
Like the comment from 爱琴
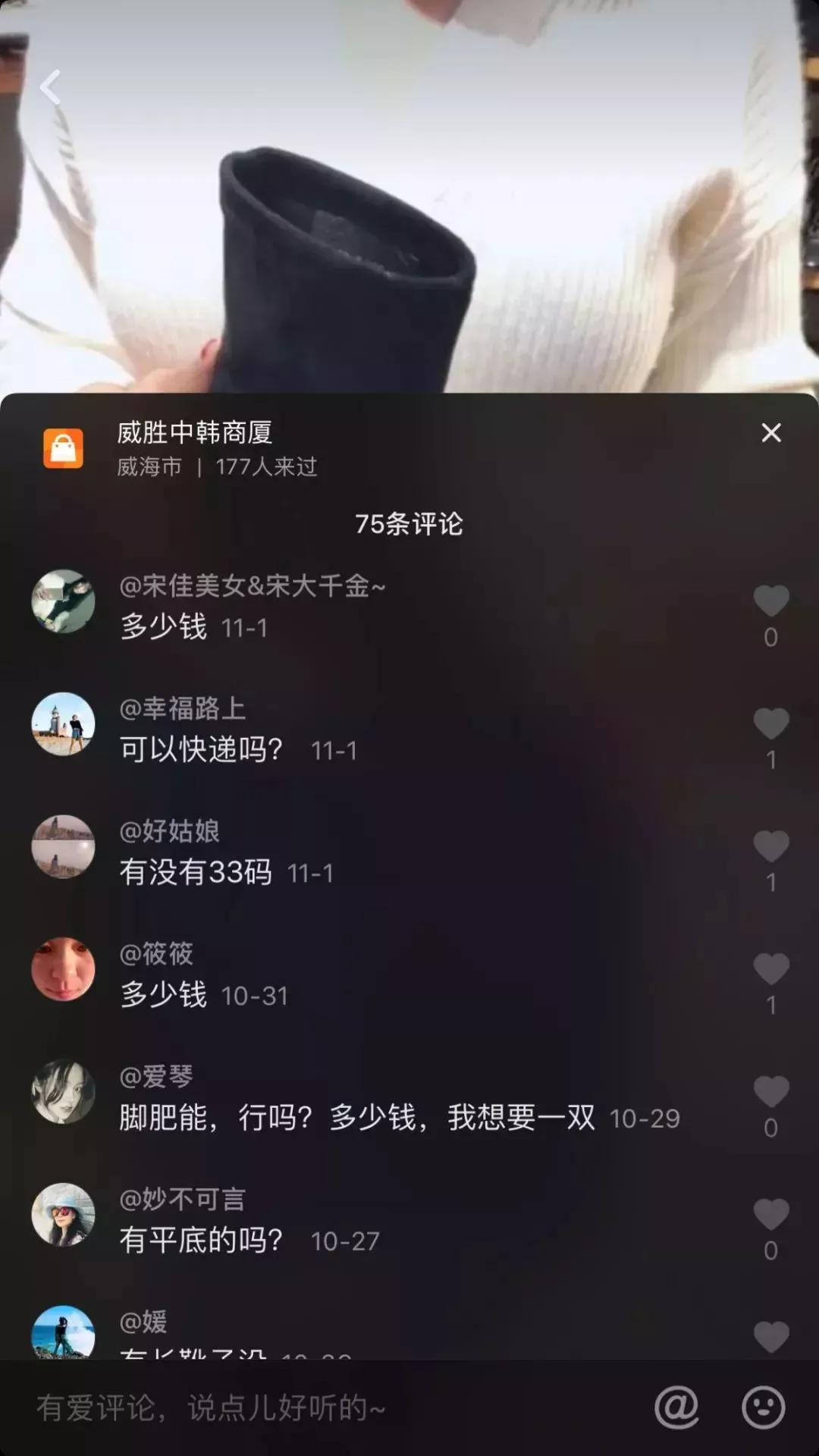770,1092
